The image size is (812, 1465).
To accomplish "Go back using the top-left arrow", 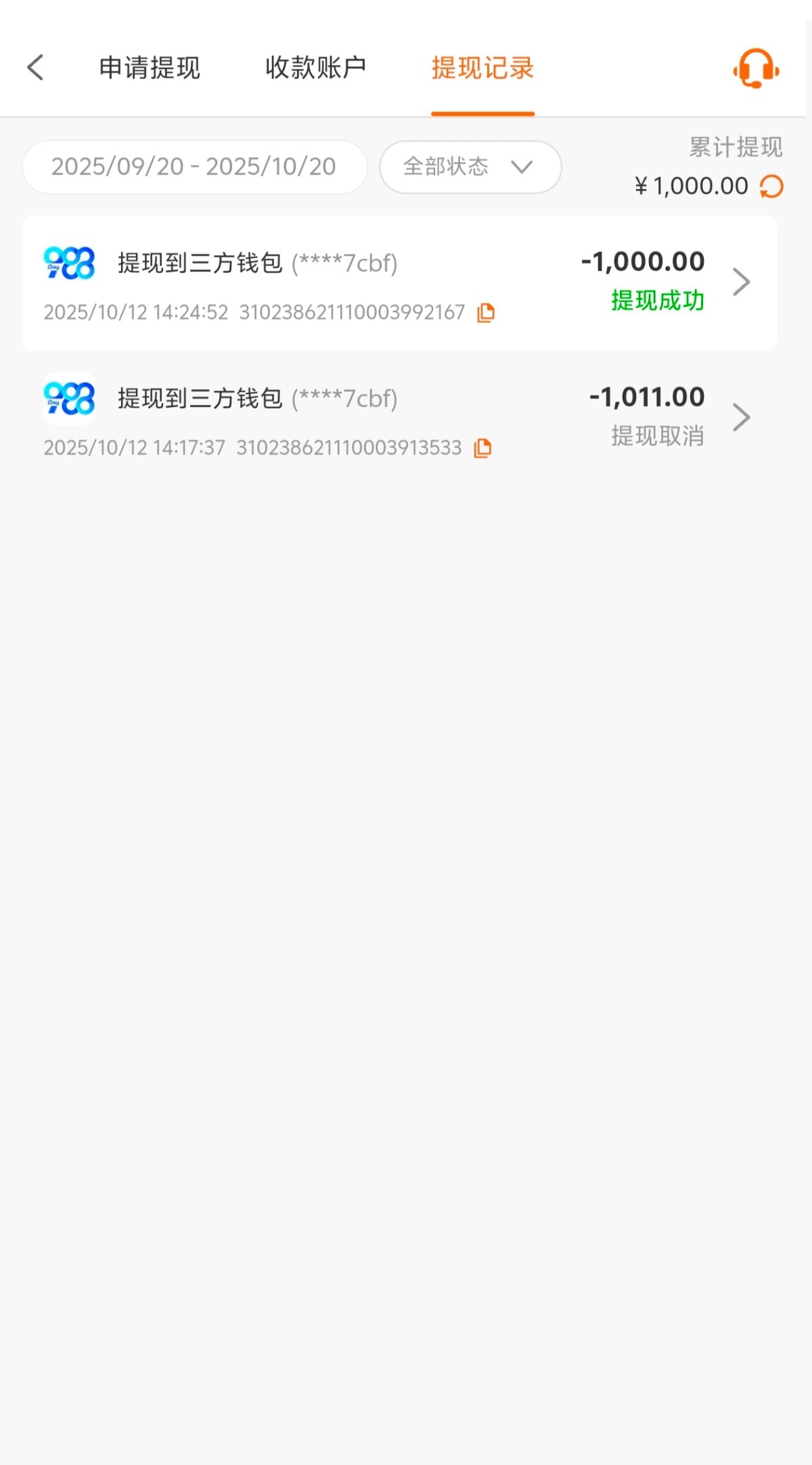I will (35, 68).
